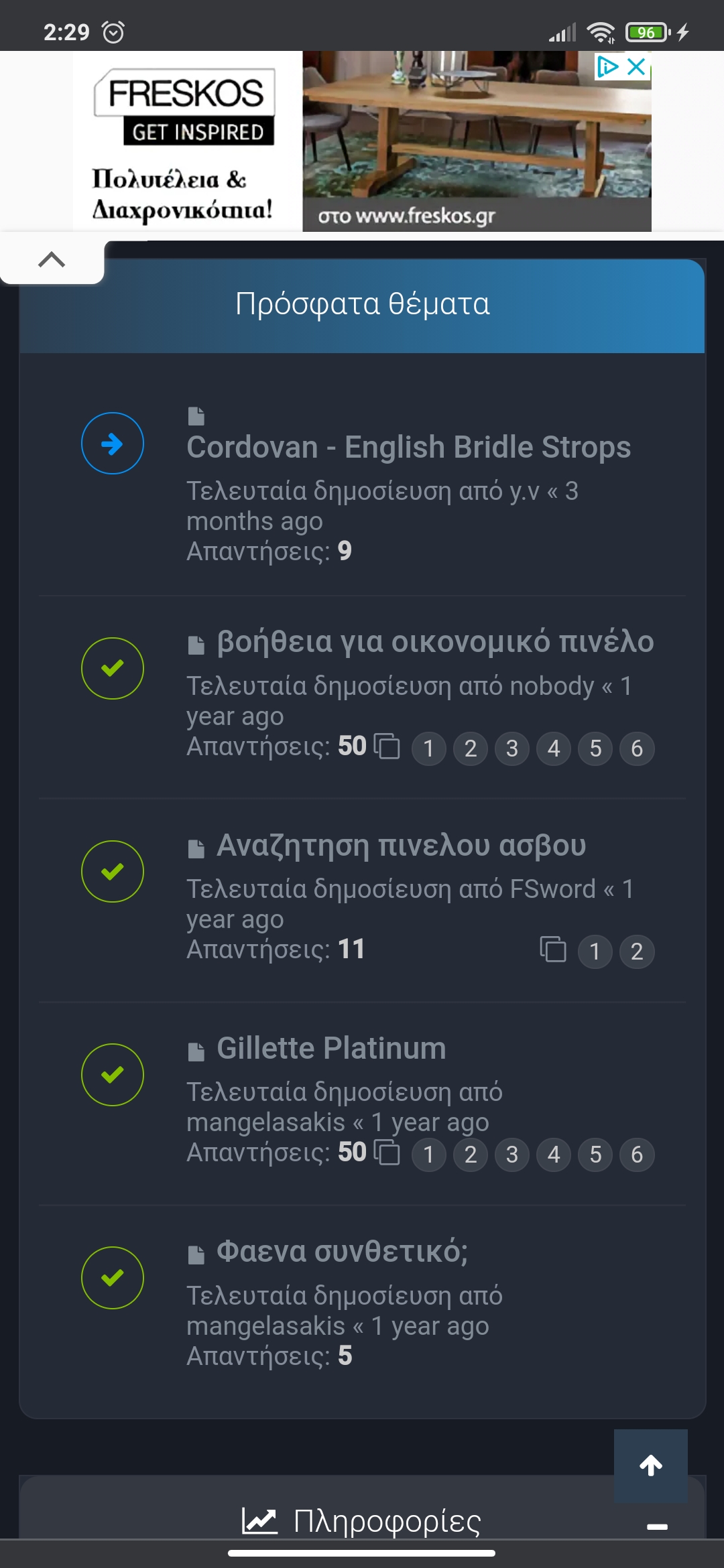Go to page 2 of Αναζητηση πινελου ασβου
This screenshot has height=1568, width=724.
pos(637,952)
